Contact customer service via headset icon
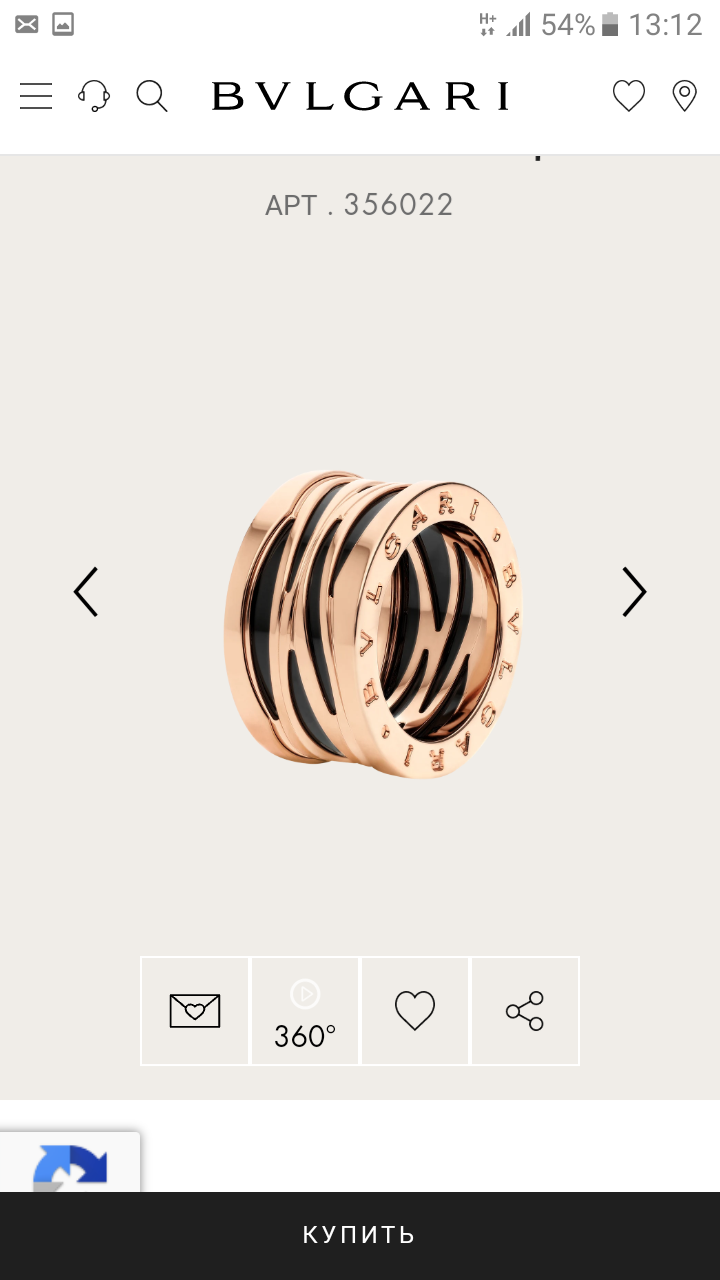Screen dimensions: 720x1280 94,96
